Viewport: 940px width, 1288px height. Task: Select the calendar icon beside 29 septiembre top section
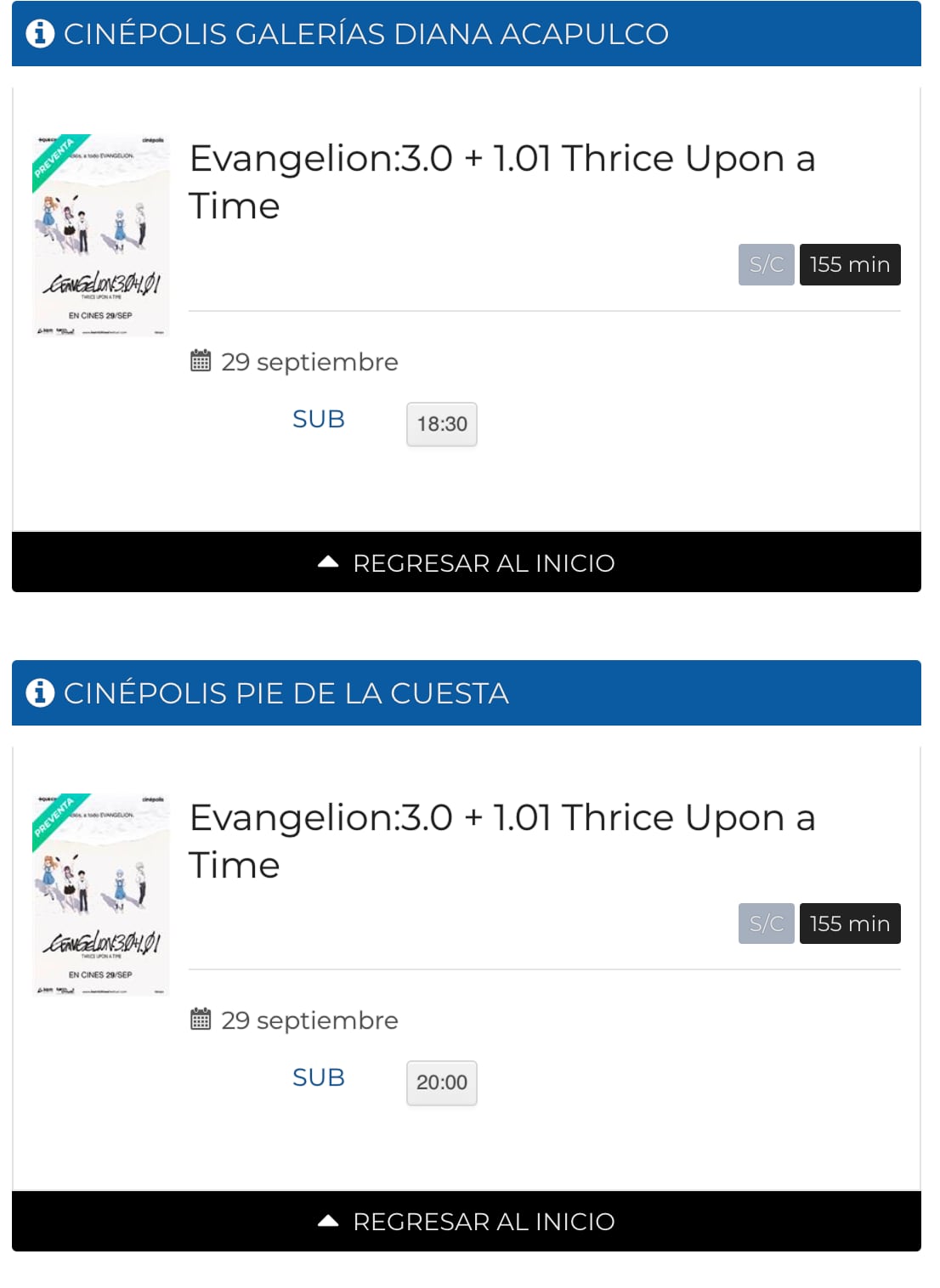pyautogui.click(x=201, y=362)
